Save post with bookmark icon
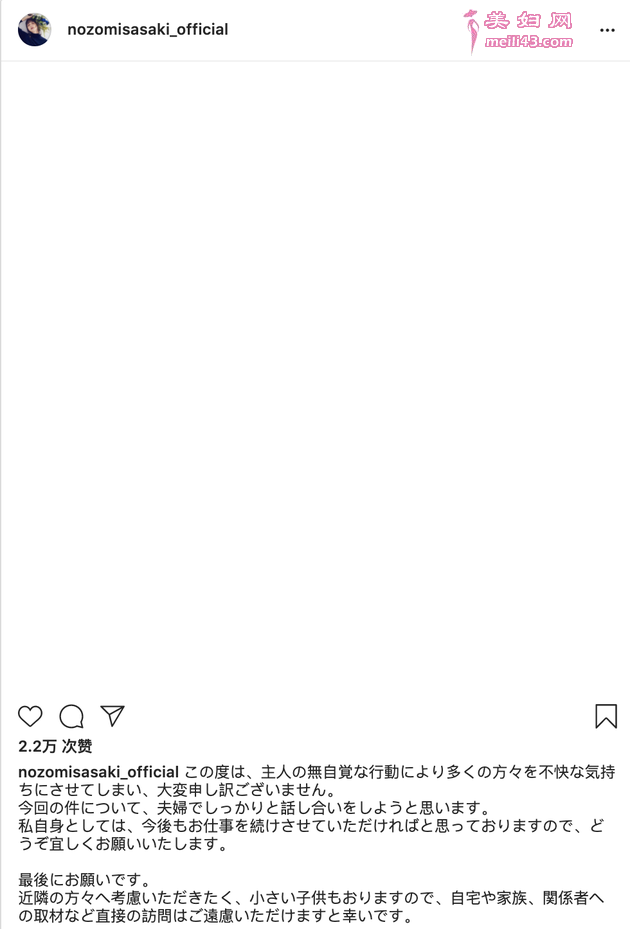The image size is (630, 929). point(606,716)
